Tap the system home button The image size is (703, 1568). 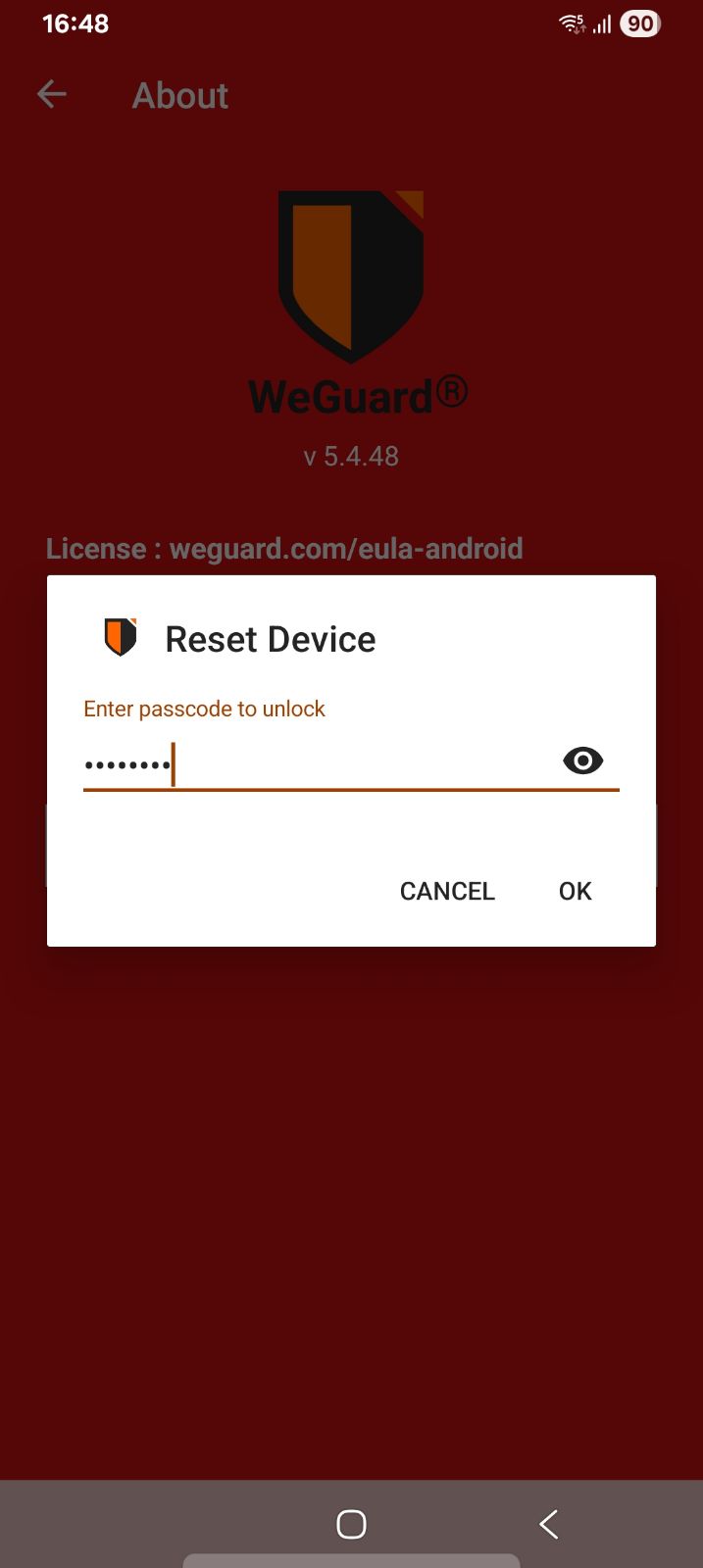[351, 1524]
